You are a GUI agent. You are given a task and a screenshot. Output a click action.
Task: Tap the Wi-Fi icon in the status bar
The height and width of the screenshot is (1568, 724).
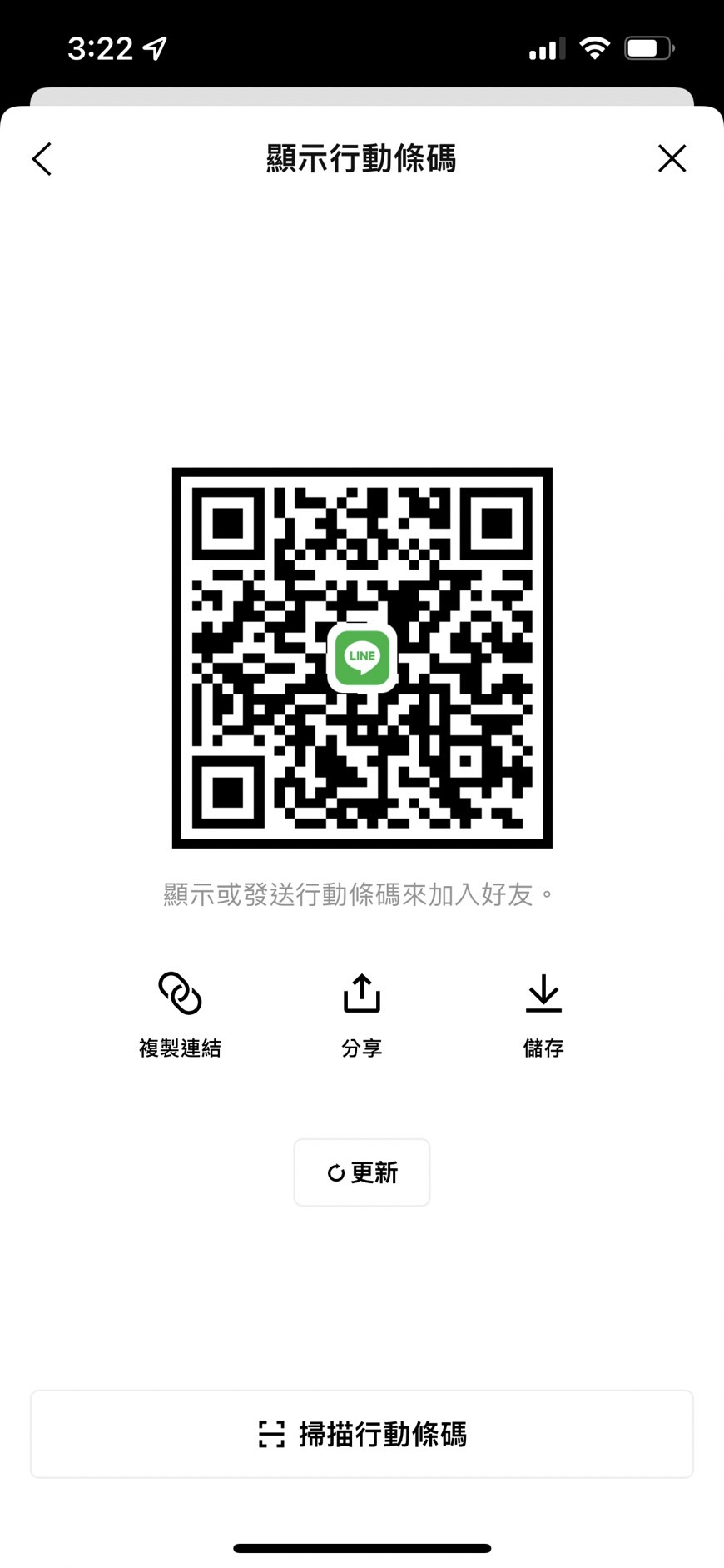pos(596,47)
